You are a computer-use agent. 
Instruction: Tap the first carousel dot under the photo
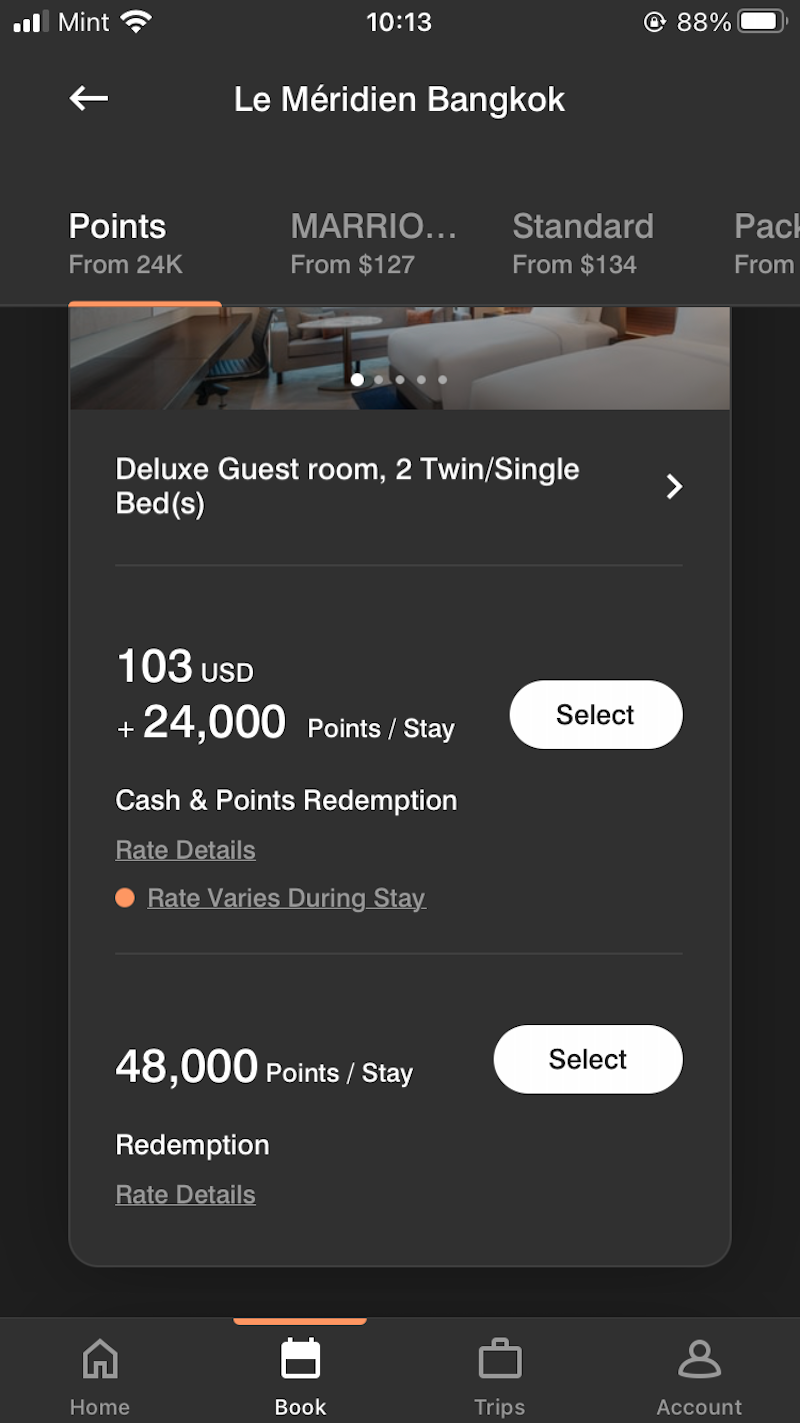pos(357,380)
